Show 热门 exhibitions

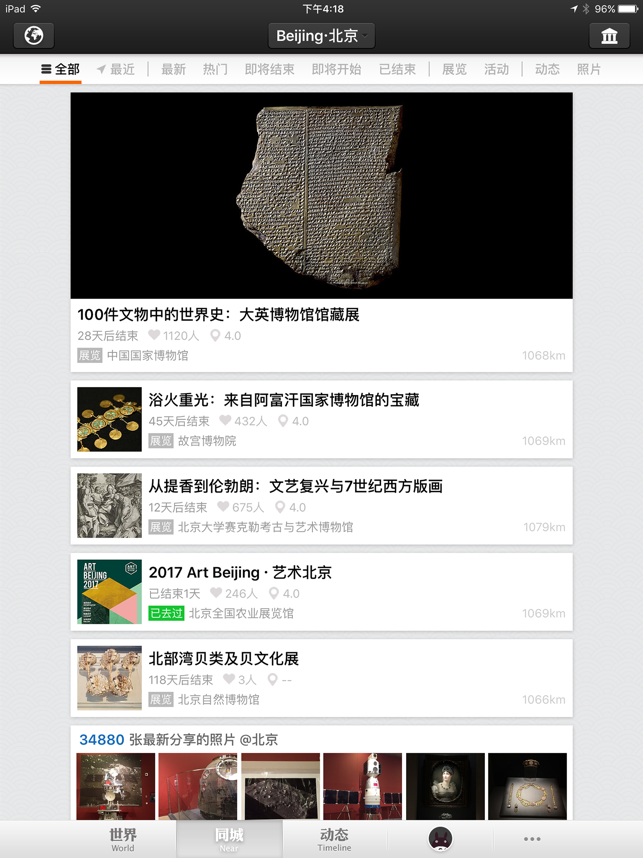[x=215, y=69]
